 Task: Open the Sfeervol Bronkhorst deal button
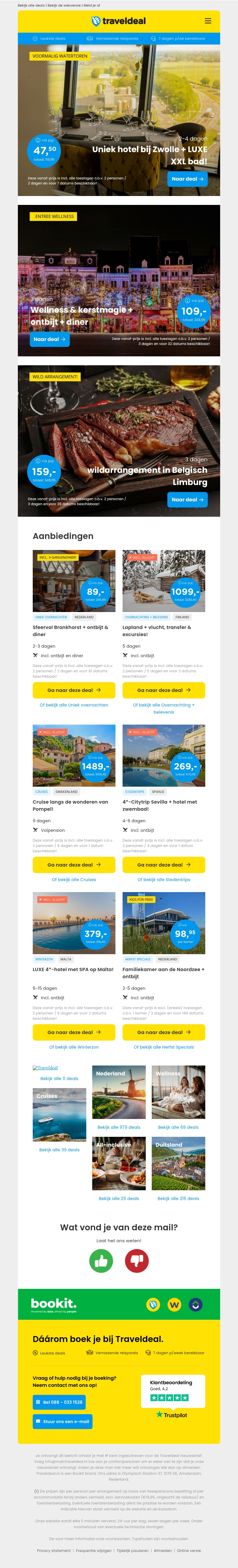(74, 690)
